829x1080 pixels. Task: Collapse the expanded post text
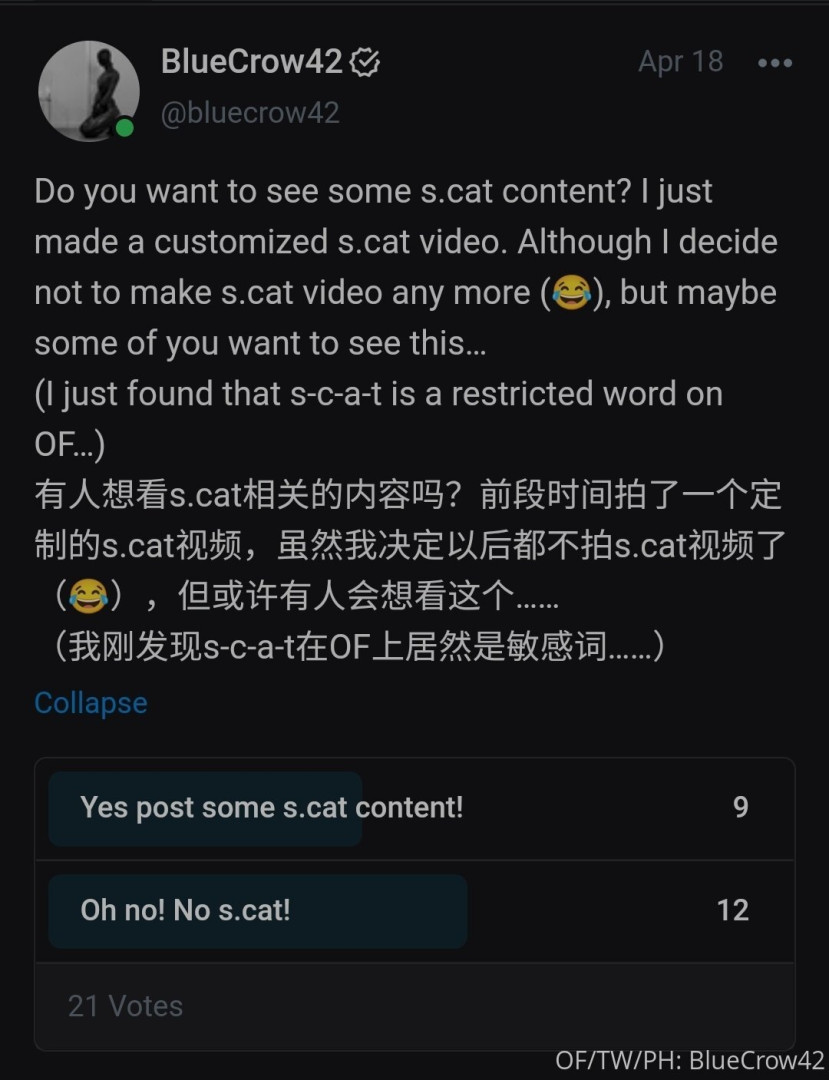coord(91,703)
